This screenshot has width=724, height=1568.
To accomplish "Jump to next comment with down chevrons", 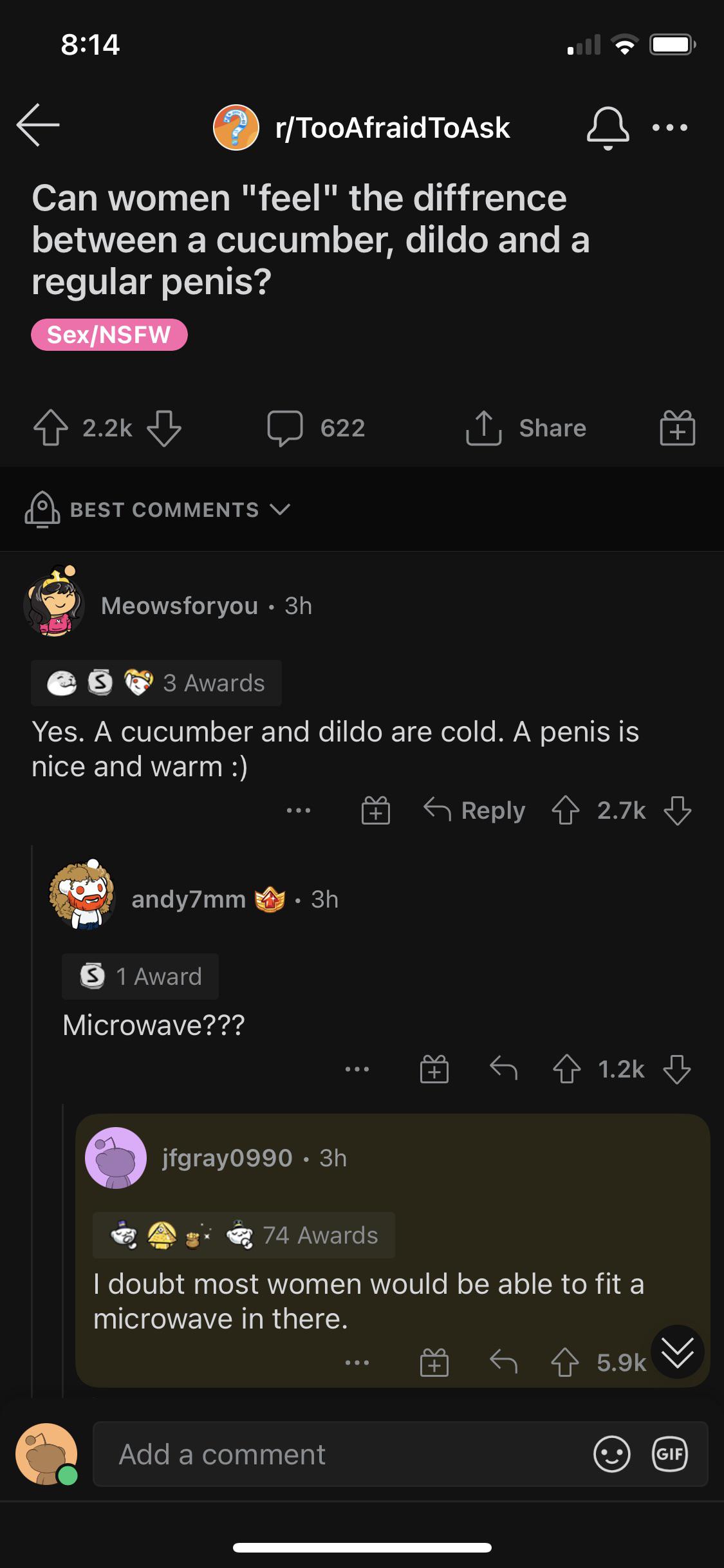I will click(677, 1352).
